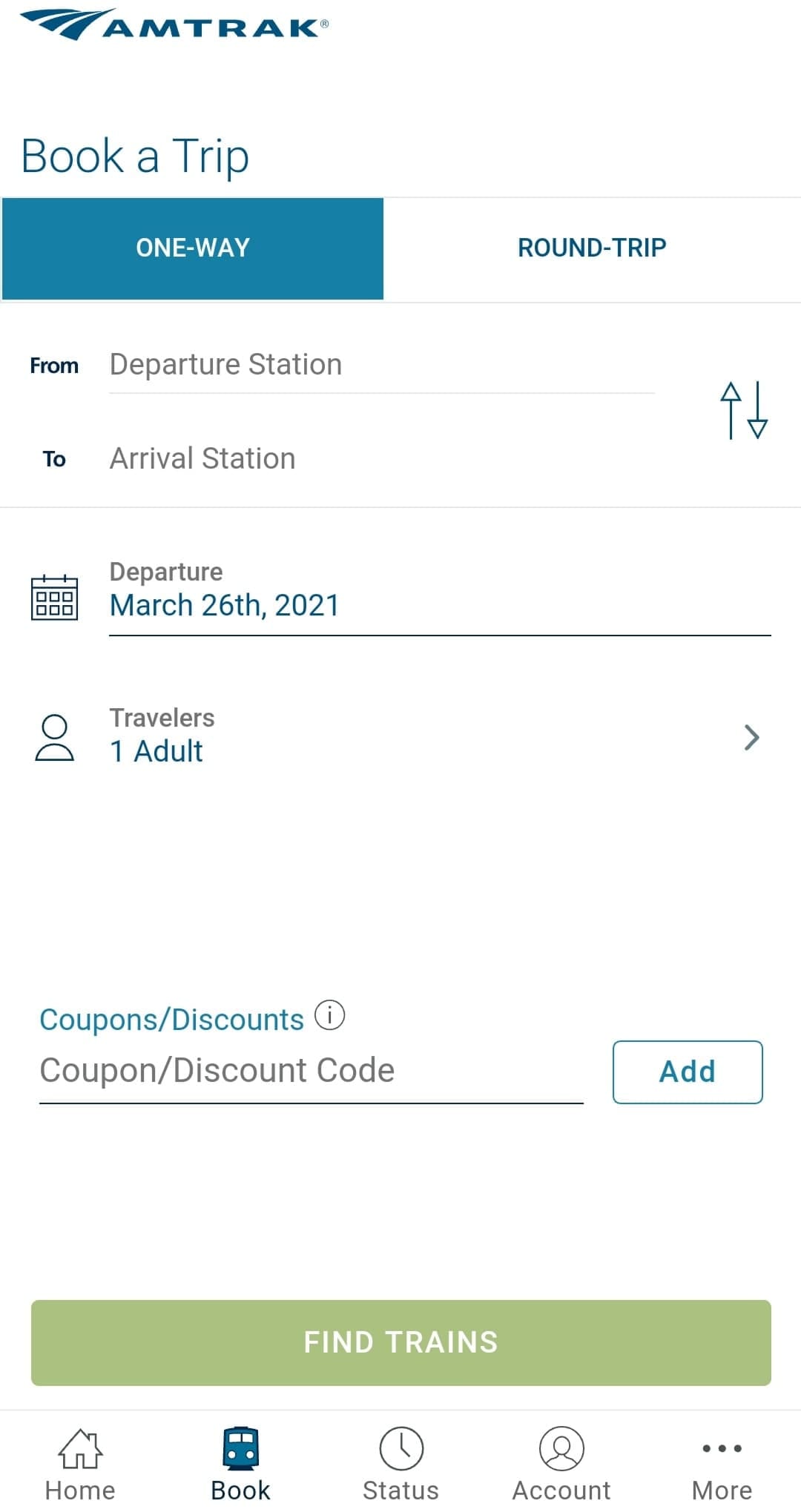Click the Add button for coupon code
This screenshot has width=801, height=1512.
(687, 1071)
